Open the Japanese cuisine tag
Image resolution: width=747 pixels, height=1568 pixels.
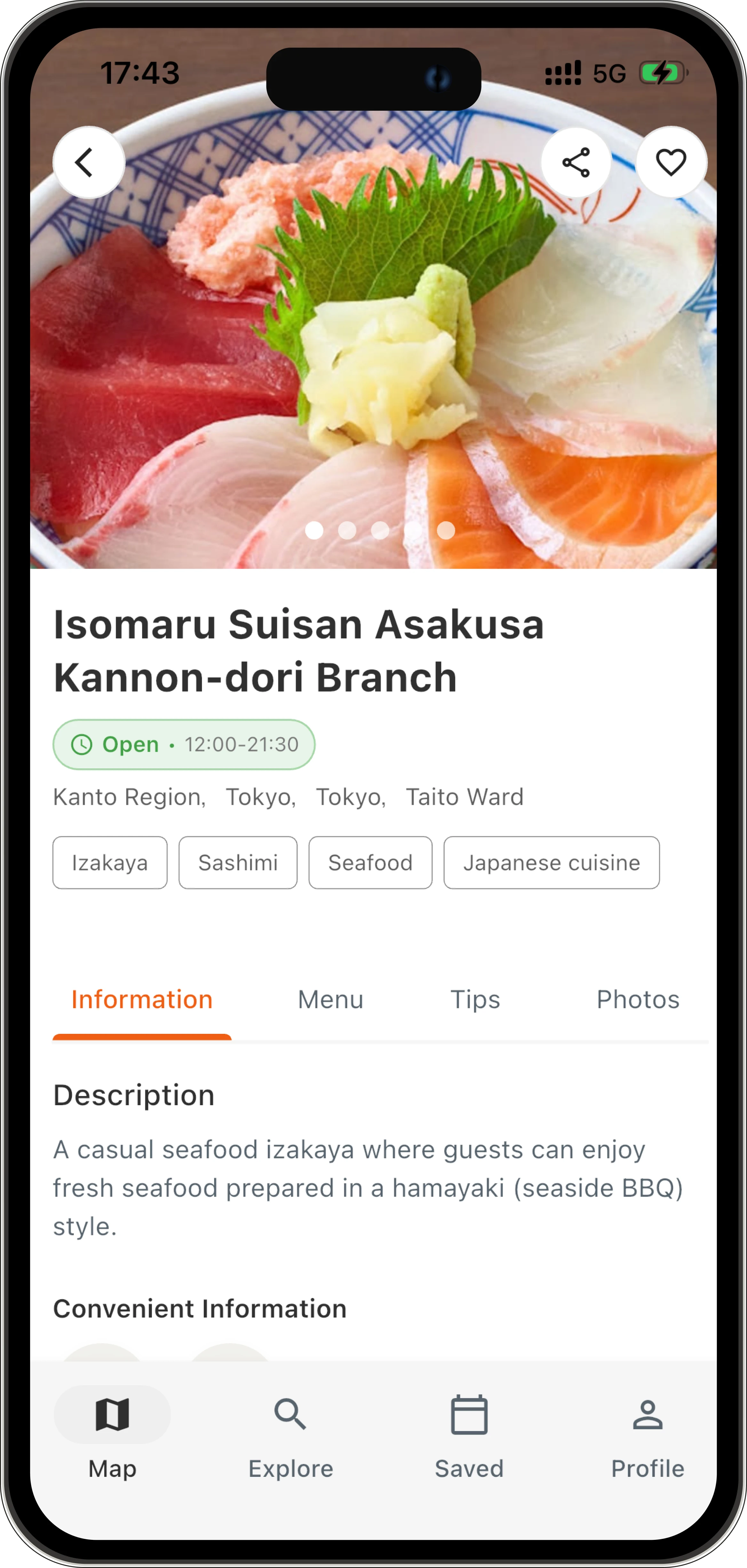pyautogui.click(x=551, y=862)
